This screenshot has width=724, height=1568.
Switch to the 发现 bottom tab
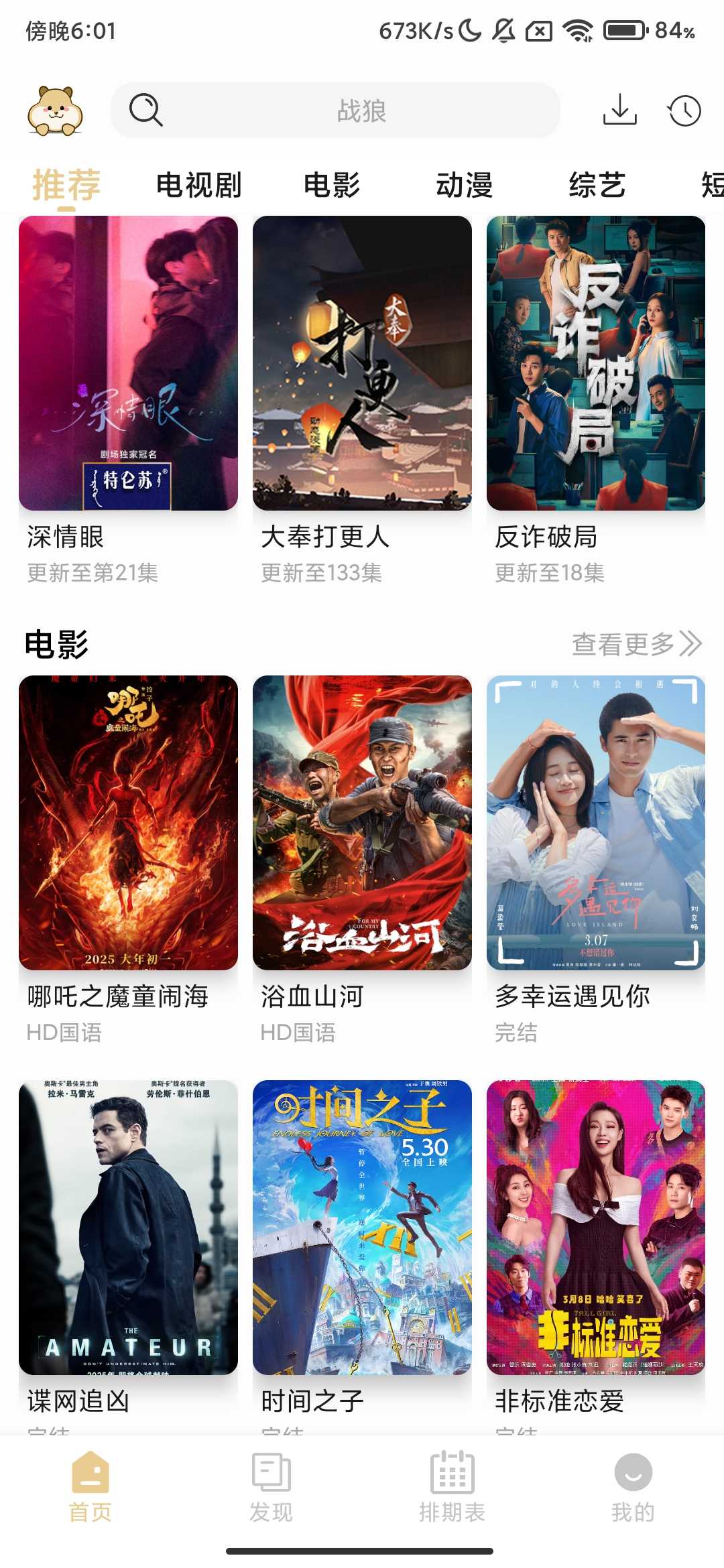(x=271, y=1484)
